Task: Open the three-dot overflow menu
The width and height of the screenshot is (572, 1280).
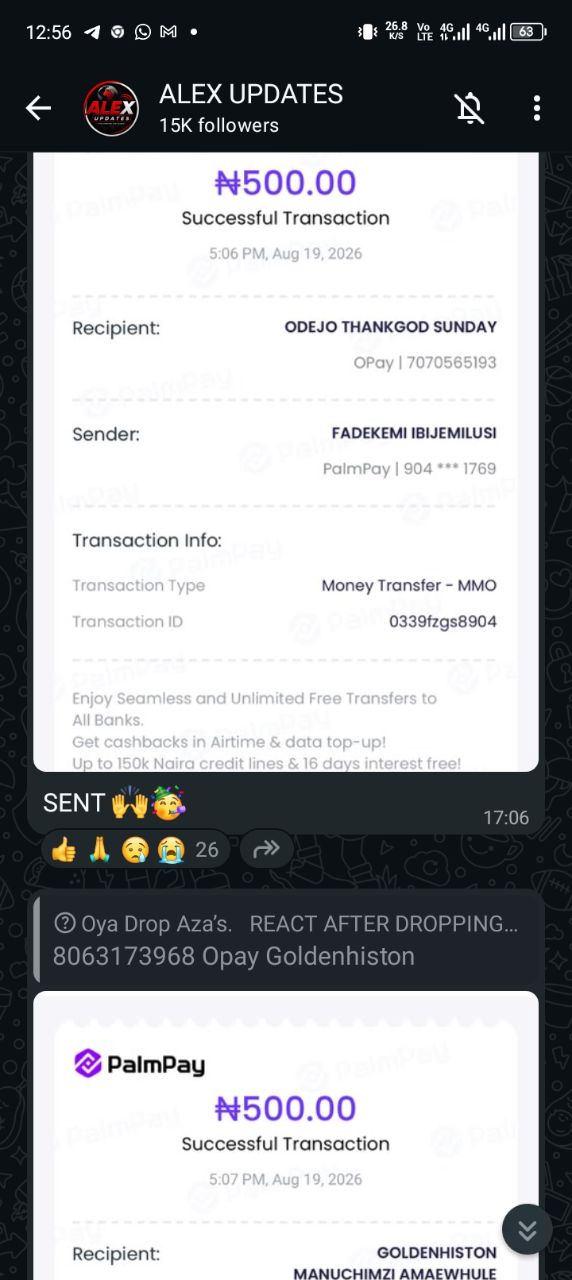Action: point(537,108)
